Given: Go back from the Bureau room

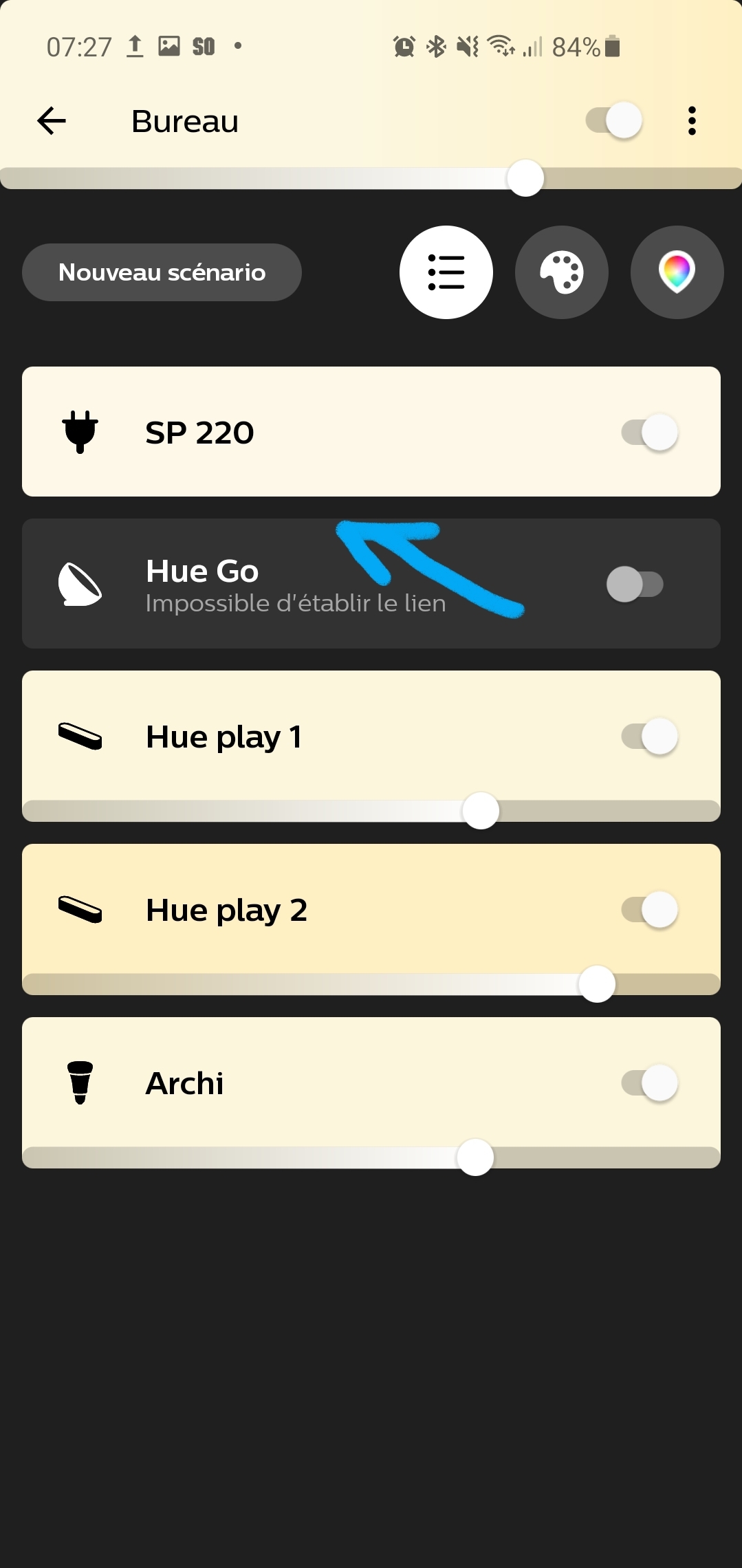Looking at the screenshot, I should click(x=52, y=121).
